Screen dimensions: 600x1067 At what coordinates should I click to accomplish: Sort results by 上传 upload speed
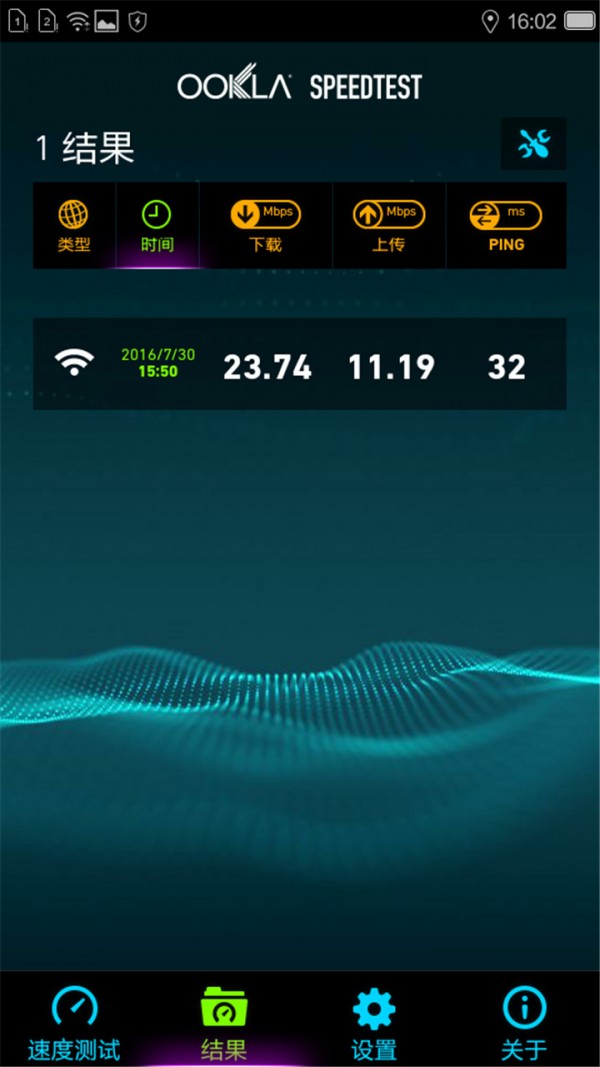coord(389,226)
